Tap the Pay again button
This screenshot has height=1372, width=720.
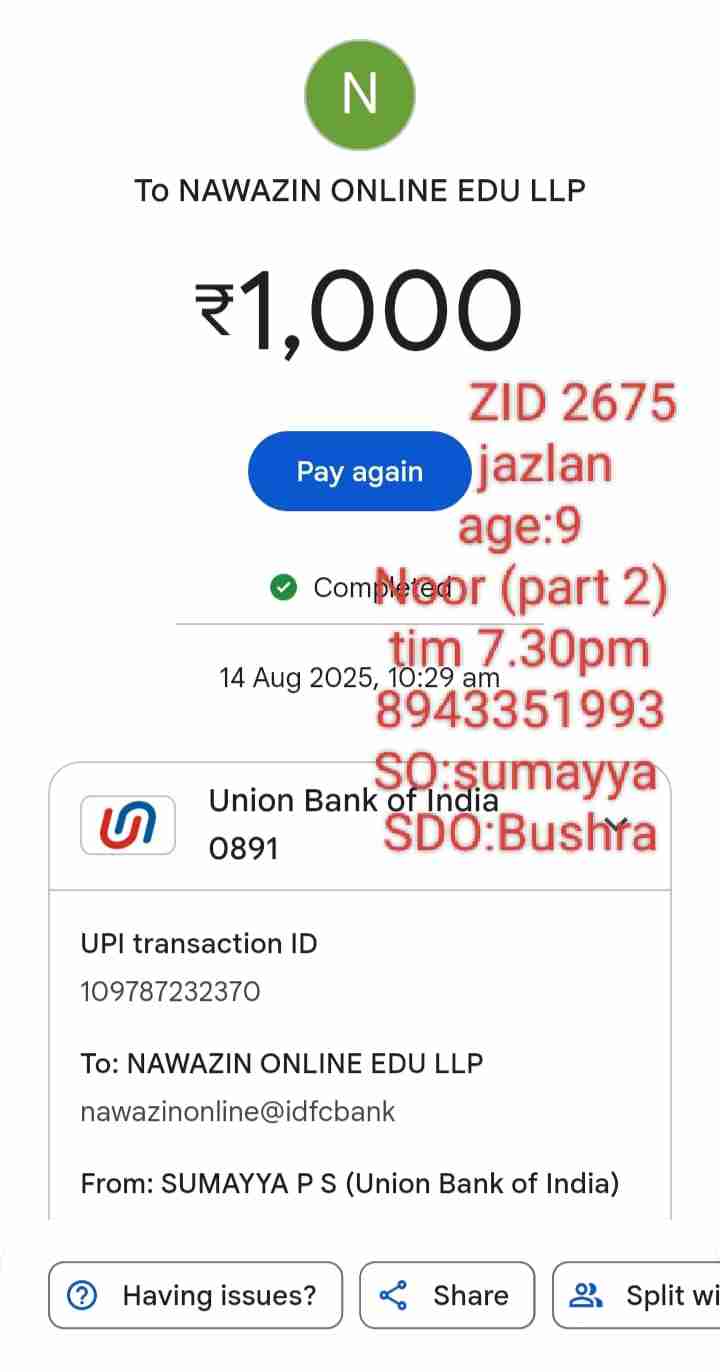click(x=359, y=471)
